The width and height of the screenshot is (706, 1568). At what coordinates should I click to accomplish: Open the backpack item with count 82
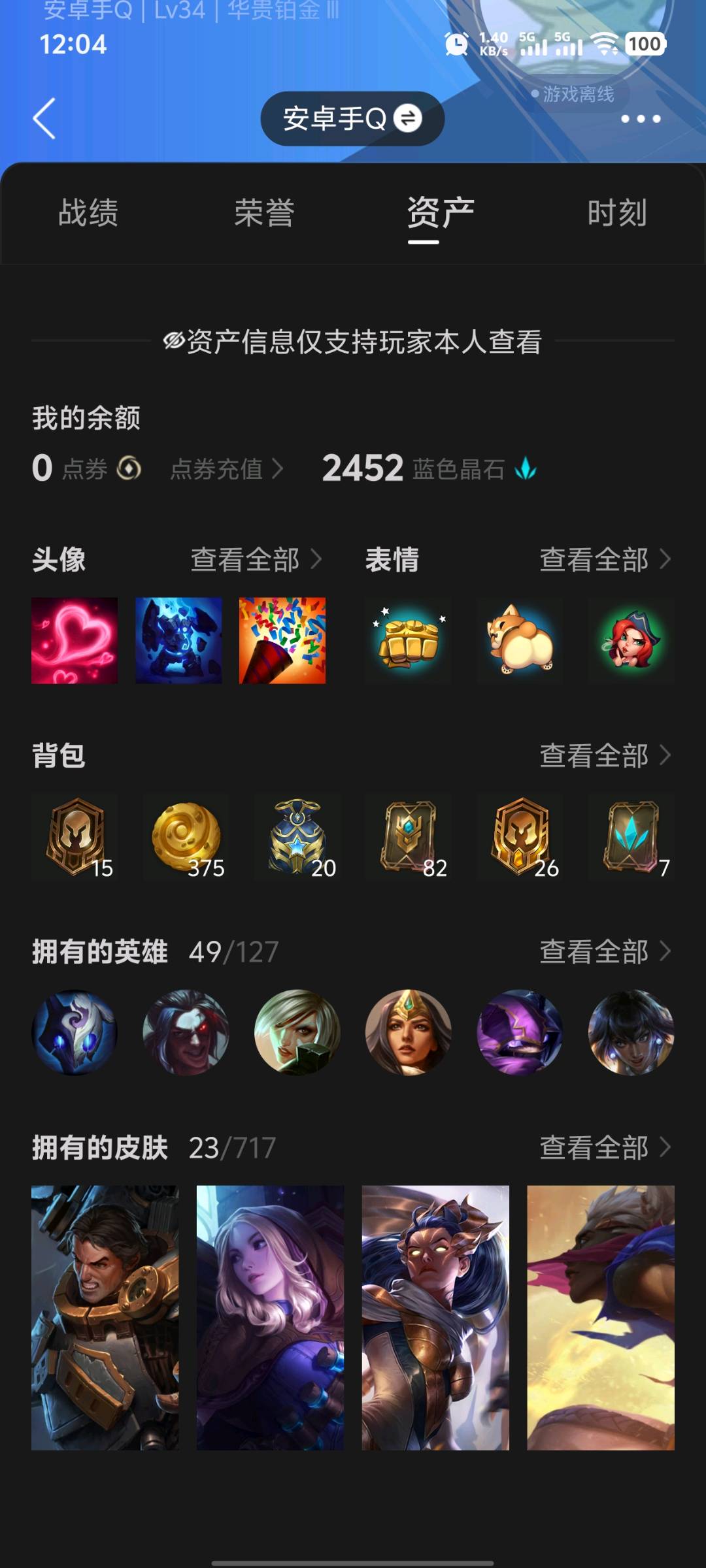click(x=409, y=837)
